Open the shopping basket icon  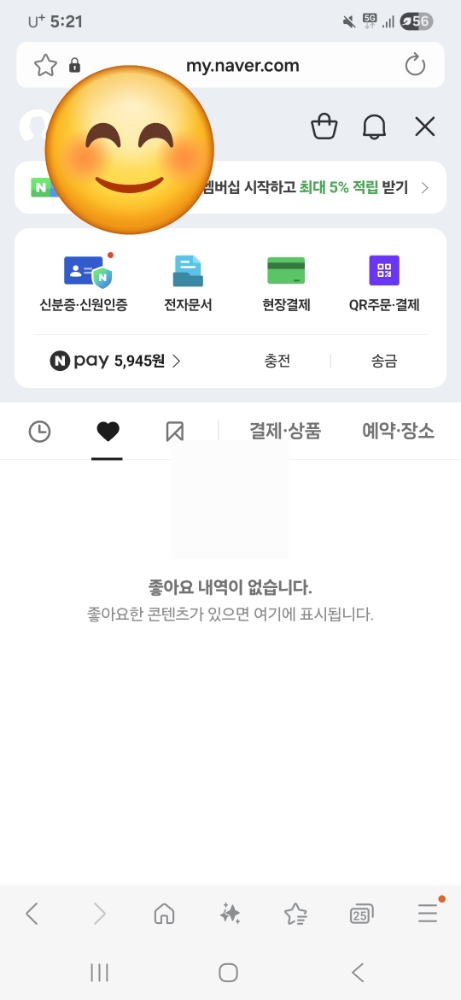click(x=324, y=126)
